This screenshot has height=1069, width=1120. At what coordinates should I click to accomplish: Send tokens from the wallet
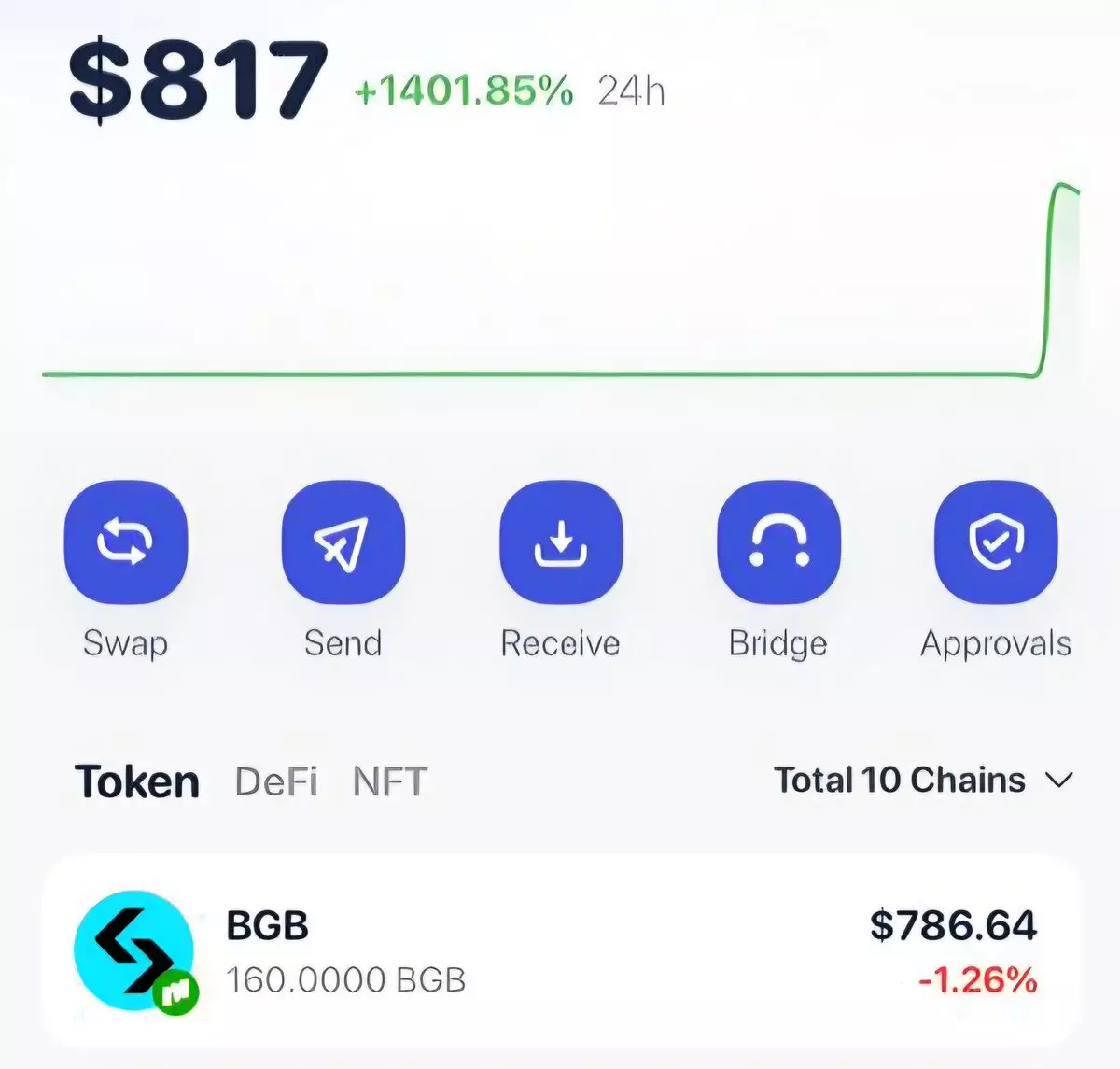coord(343,542)
